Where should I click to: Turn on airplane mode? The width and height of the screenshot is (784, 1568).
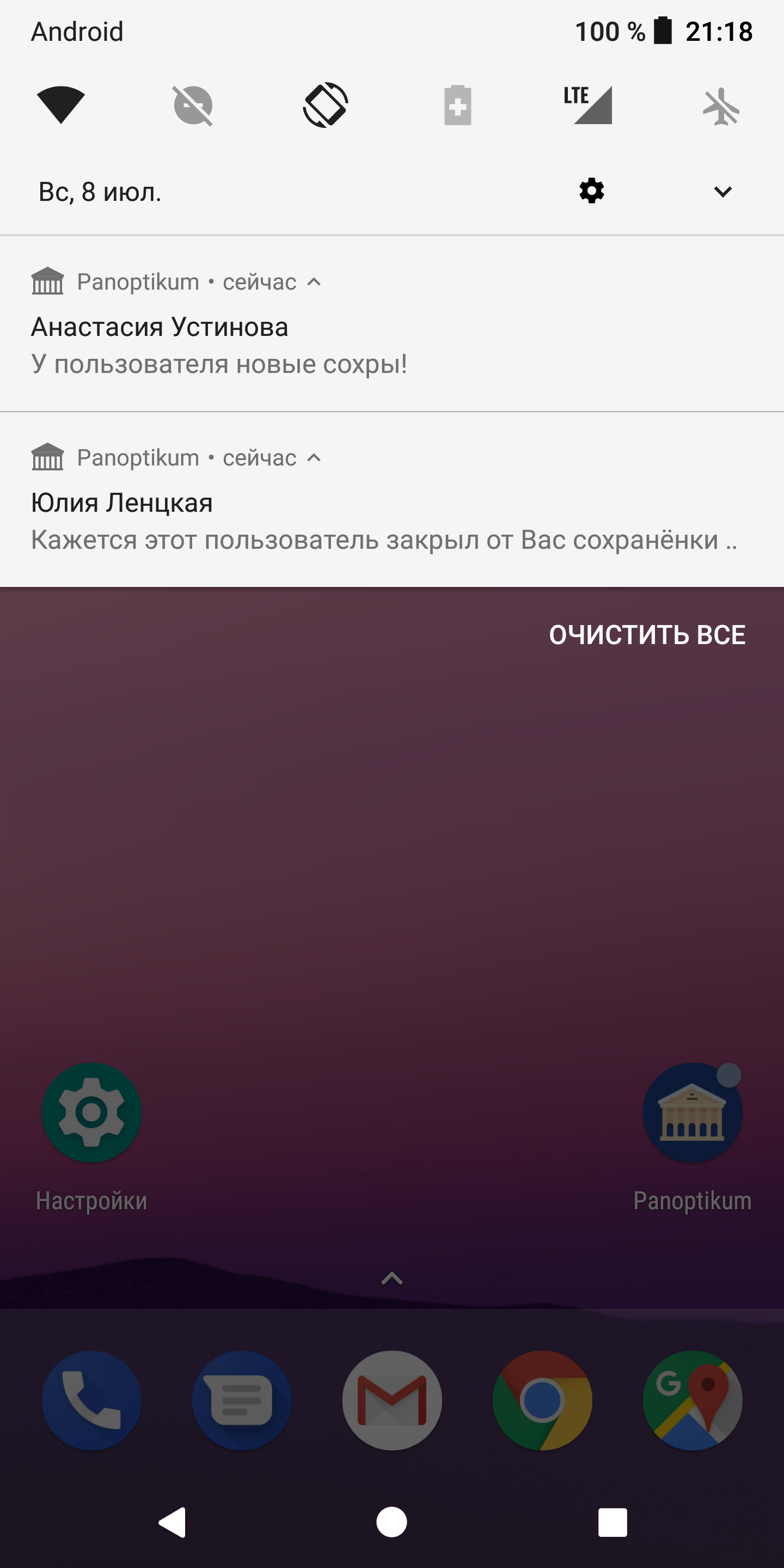[721, 106]
